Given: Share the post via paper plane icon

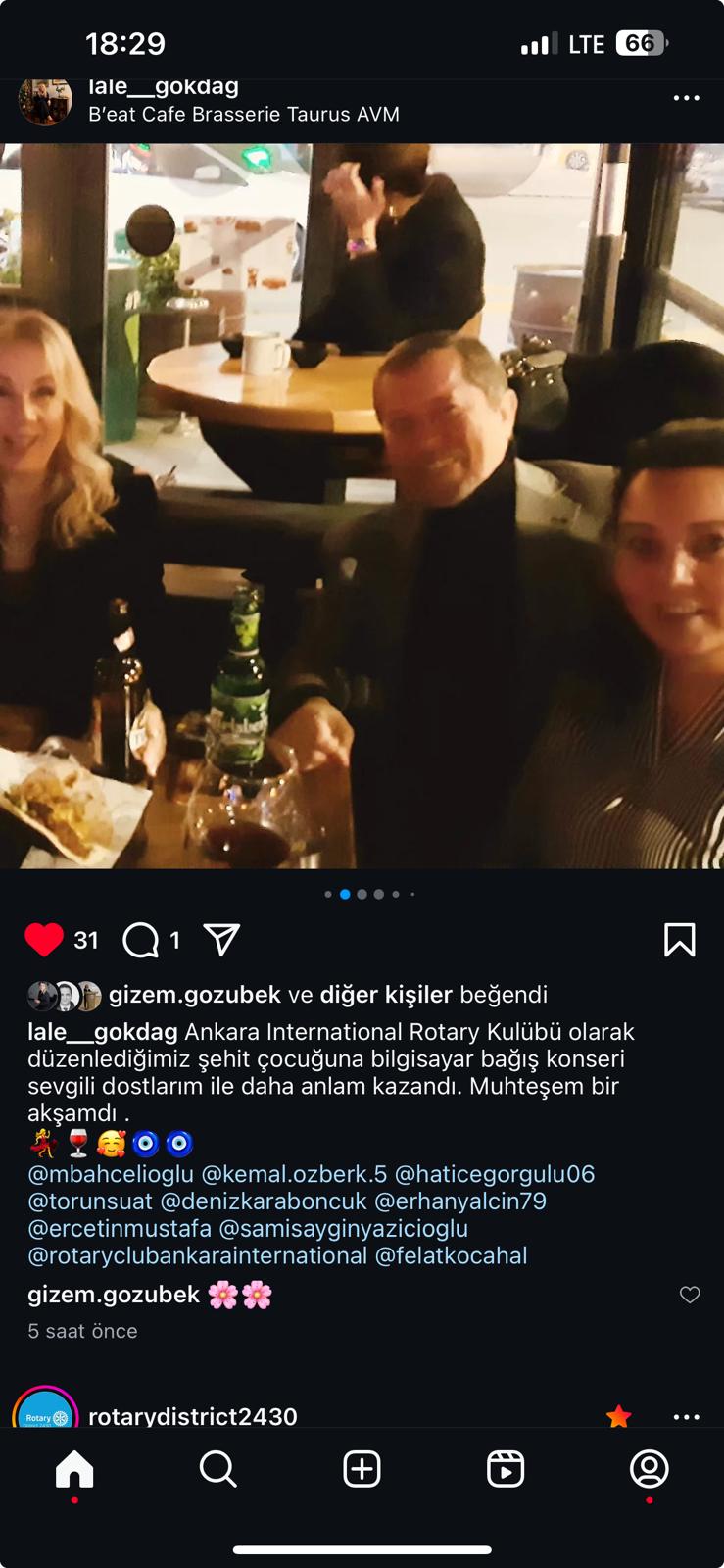Looking at the screenshot, I should click(222, 940).
